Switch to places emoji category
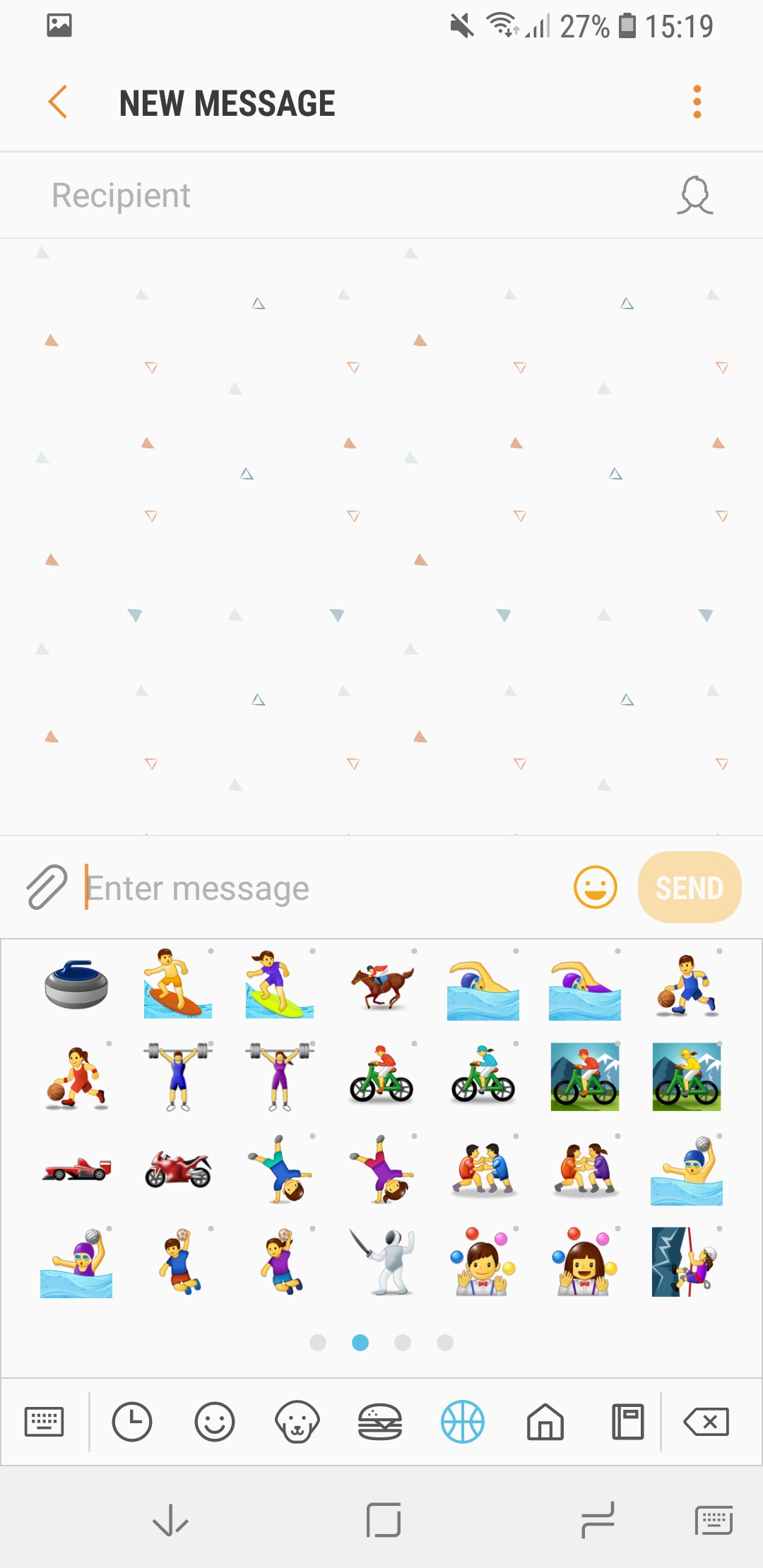Image resolution: width=763 pixels, height=1568 pixels. 545,1421
